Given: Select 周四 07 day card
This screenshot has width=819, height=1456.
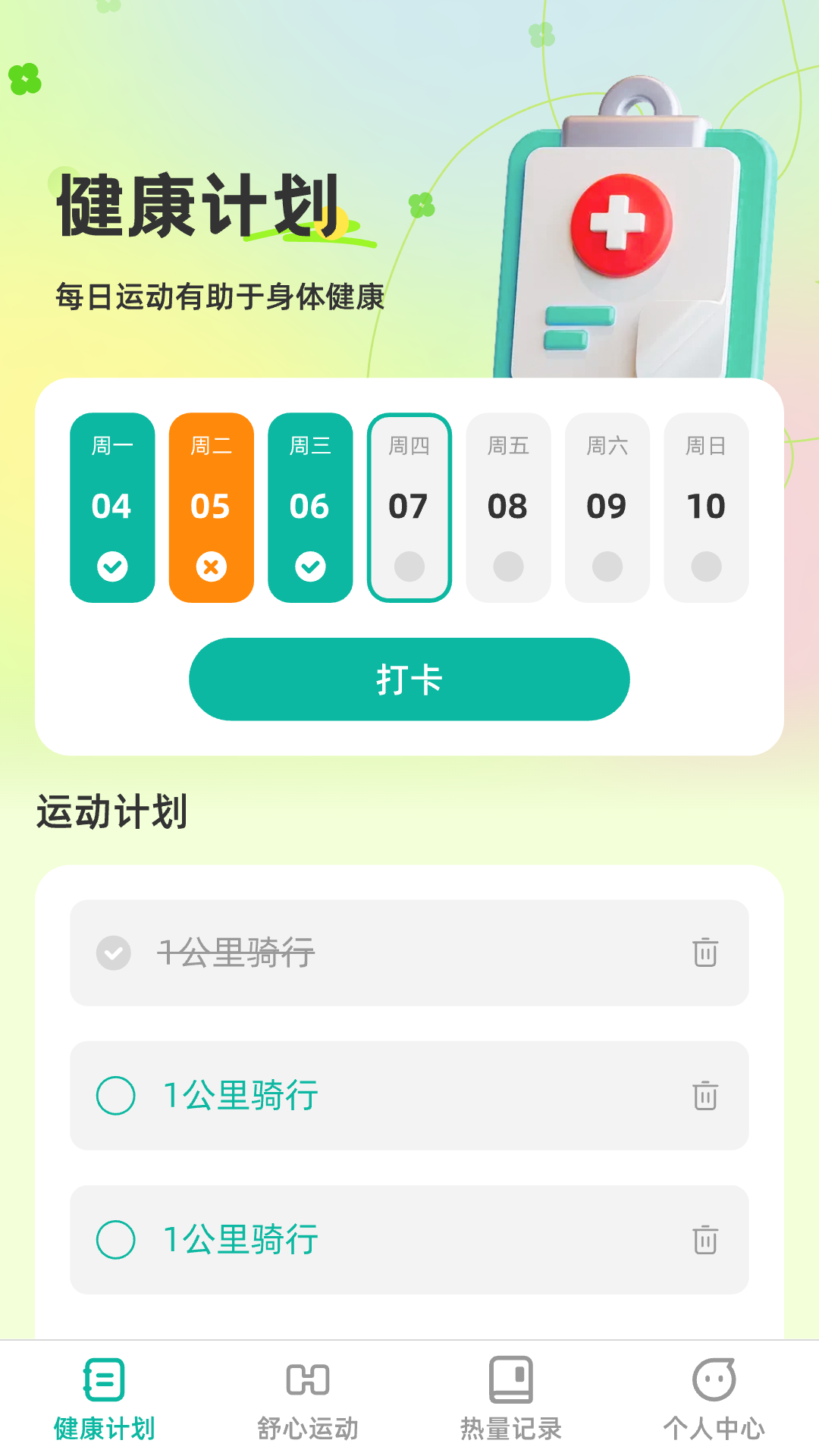Looking at the screenshot, I should point(409,507).
